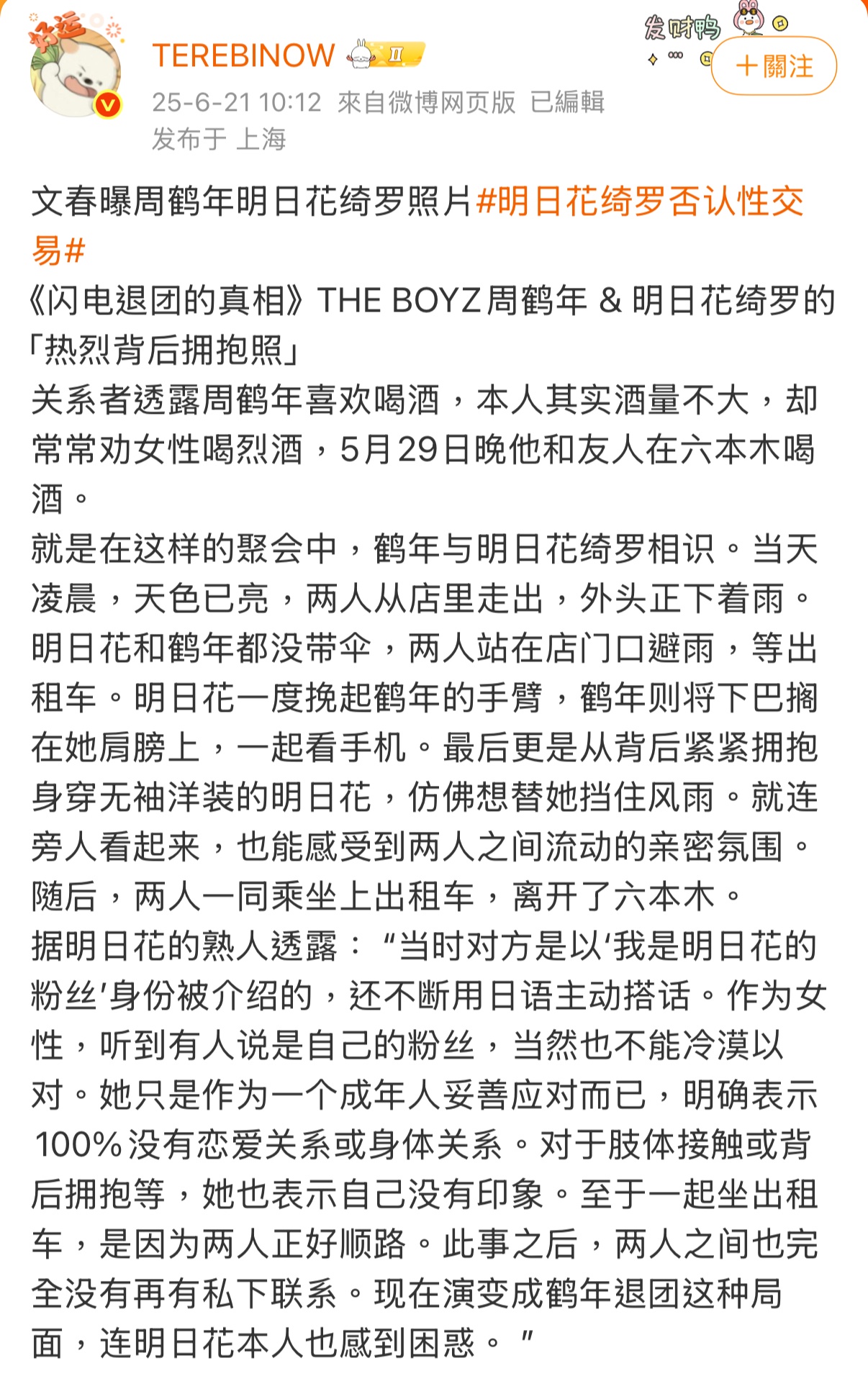Viewport: 868px width, 1389px height.
Task: Follow TEREBINOW with the 關注 button
Action: pos(774,66)
